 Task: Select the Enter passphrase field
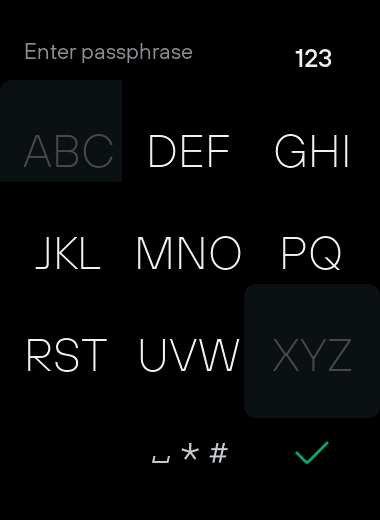point(109,52)
